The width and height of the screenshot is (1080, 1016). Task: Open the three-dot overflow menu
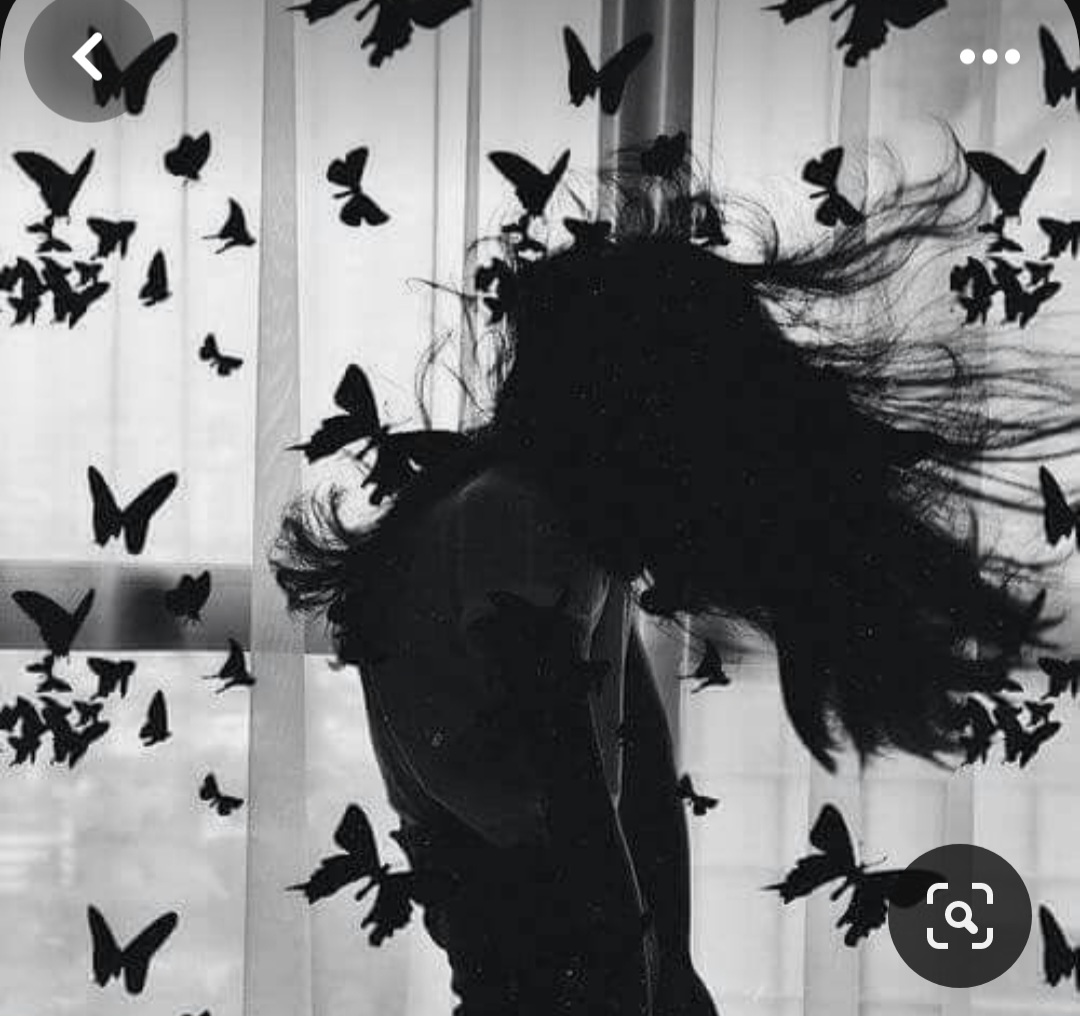(990, 56)
